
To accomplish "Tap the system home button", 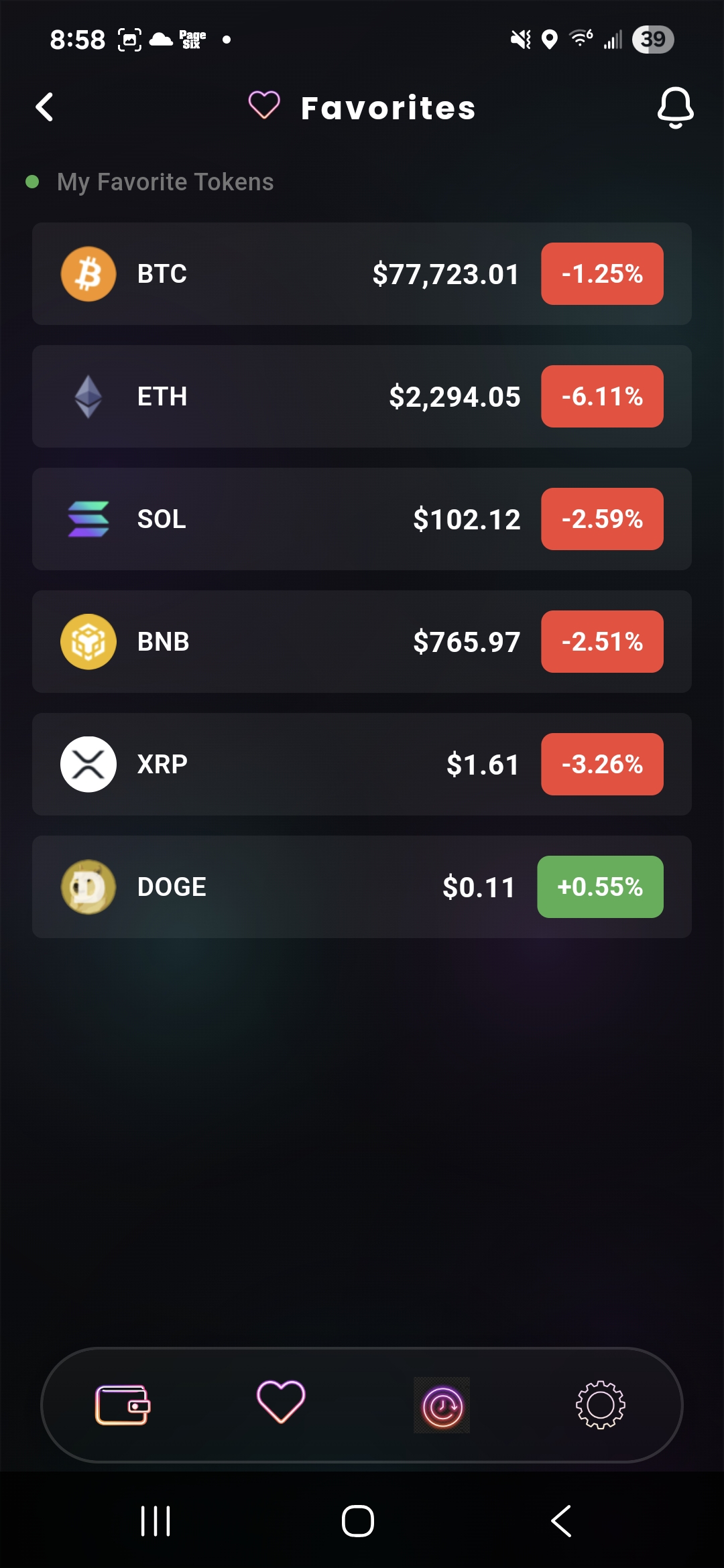I will coord(358,1521).
